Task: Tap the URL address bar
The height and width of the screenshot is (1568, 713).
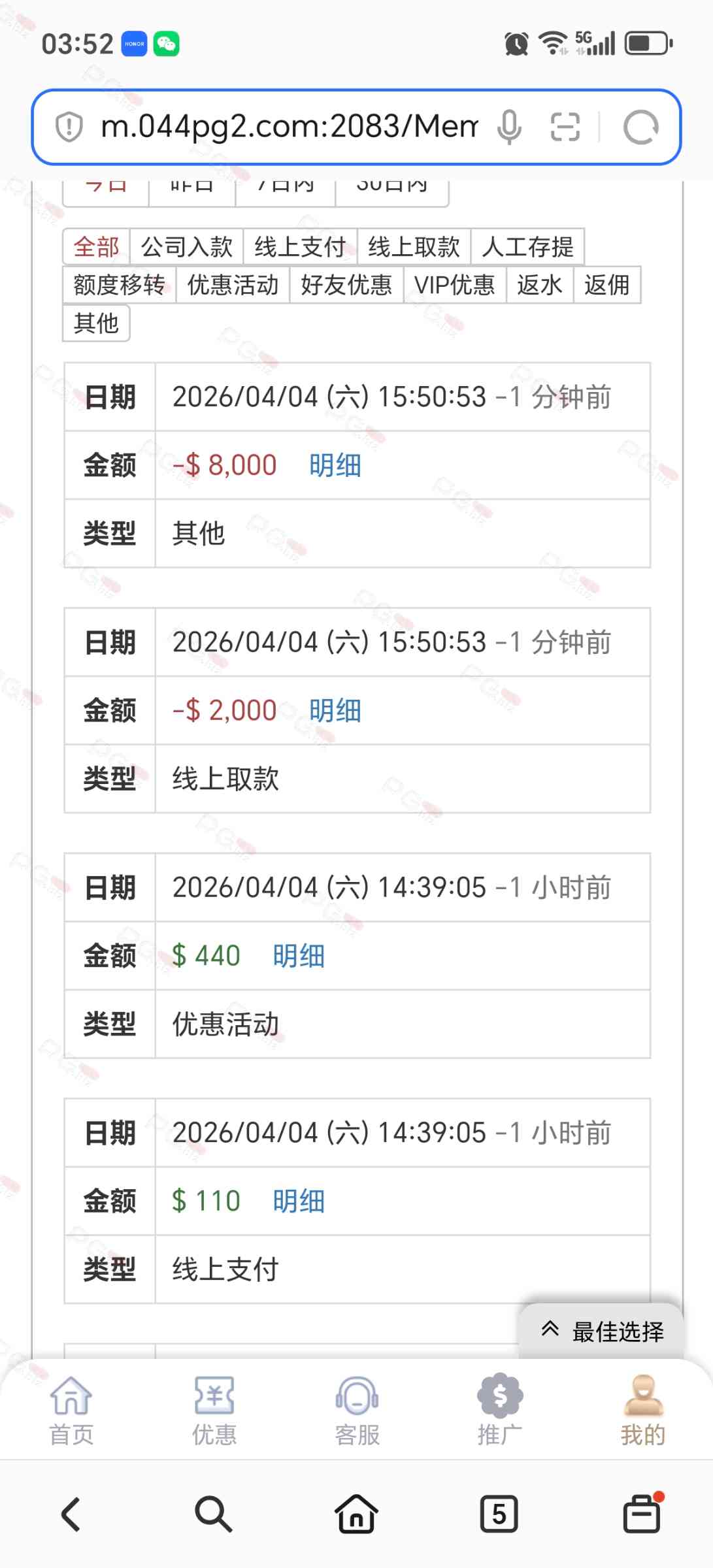Action: pyautogui.click(x=288, y=126)
